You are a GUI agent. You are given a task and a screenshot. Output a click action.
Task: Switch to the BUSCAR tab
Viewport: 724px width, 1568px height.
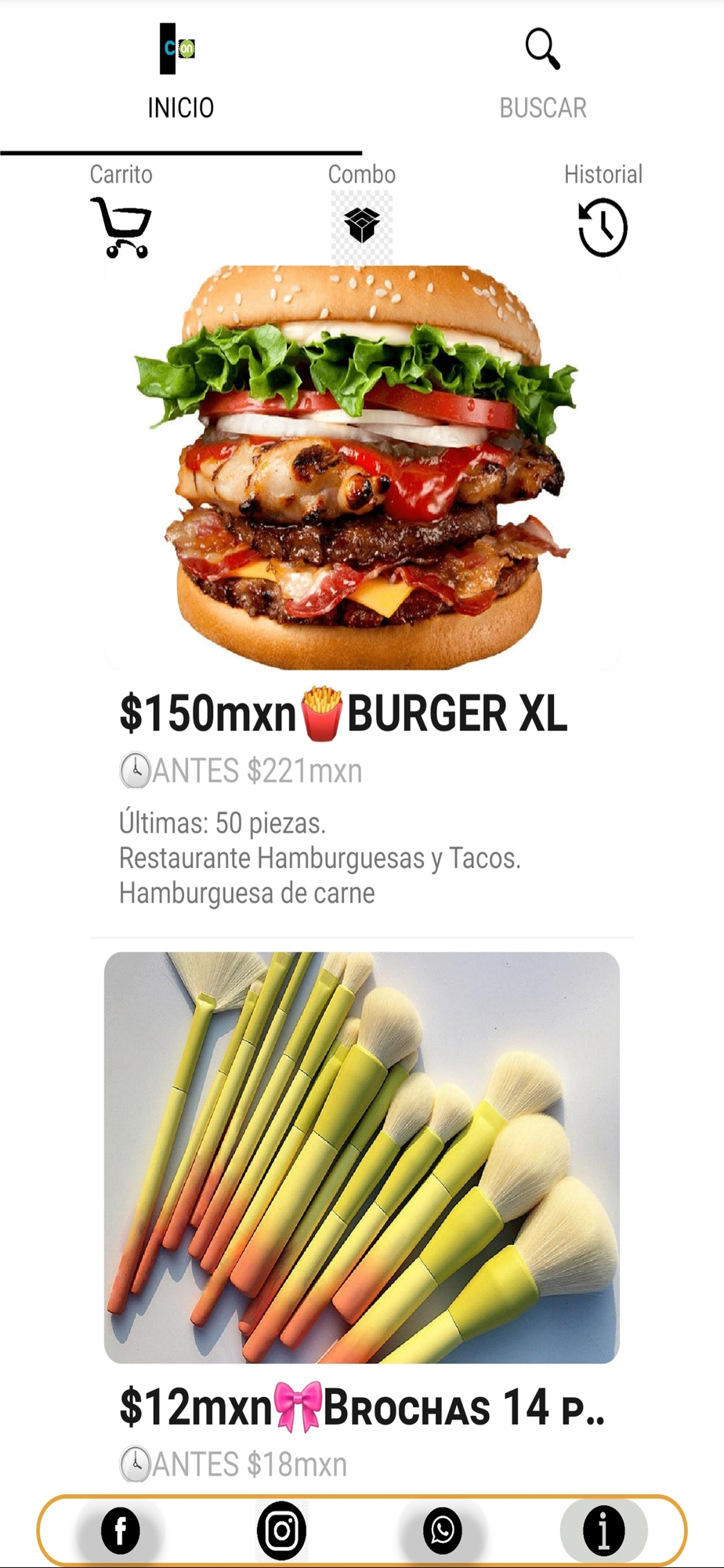(x=542, y=74)
